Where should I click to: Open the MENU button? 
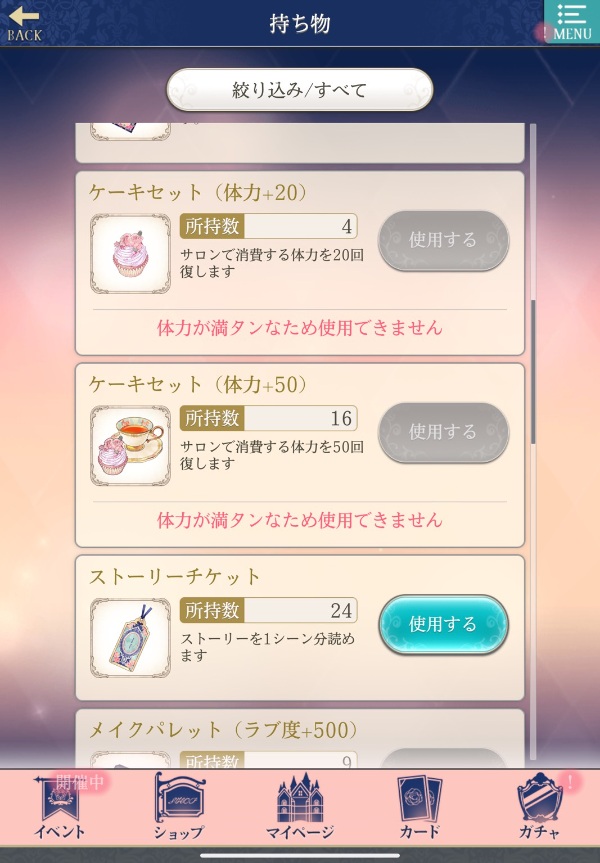click(572, 22)
